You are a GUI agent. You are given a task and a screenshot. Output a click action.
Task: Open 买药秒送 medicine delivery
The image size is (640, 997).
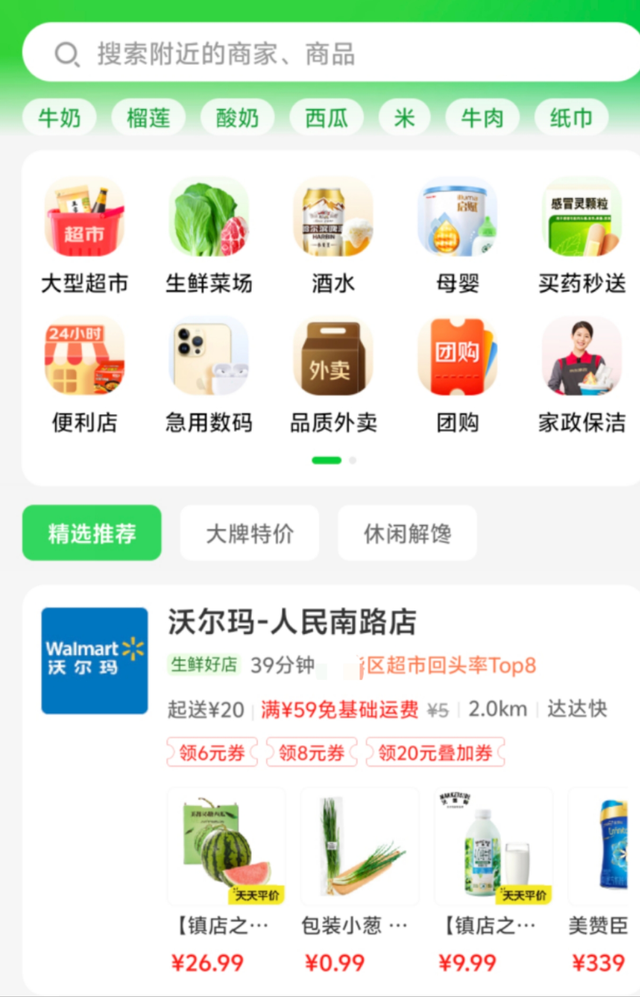coord(581,236)
